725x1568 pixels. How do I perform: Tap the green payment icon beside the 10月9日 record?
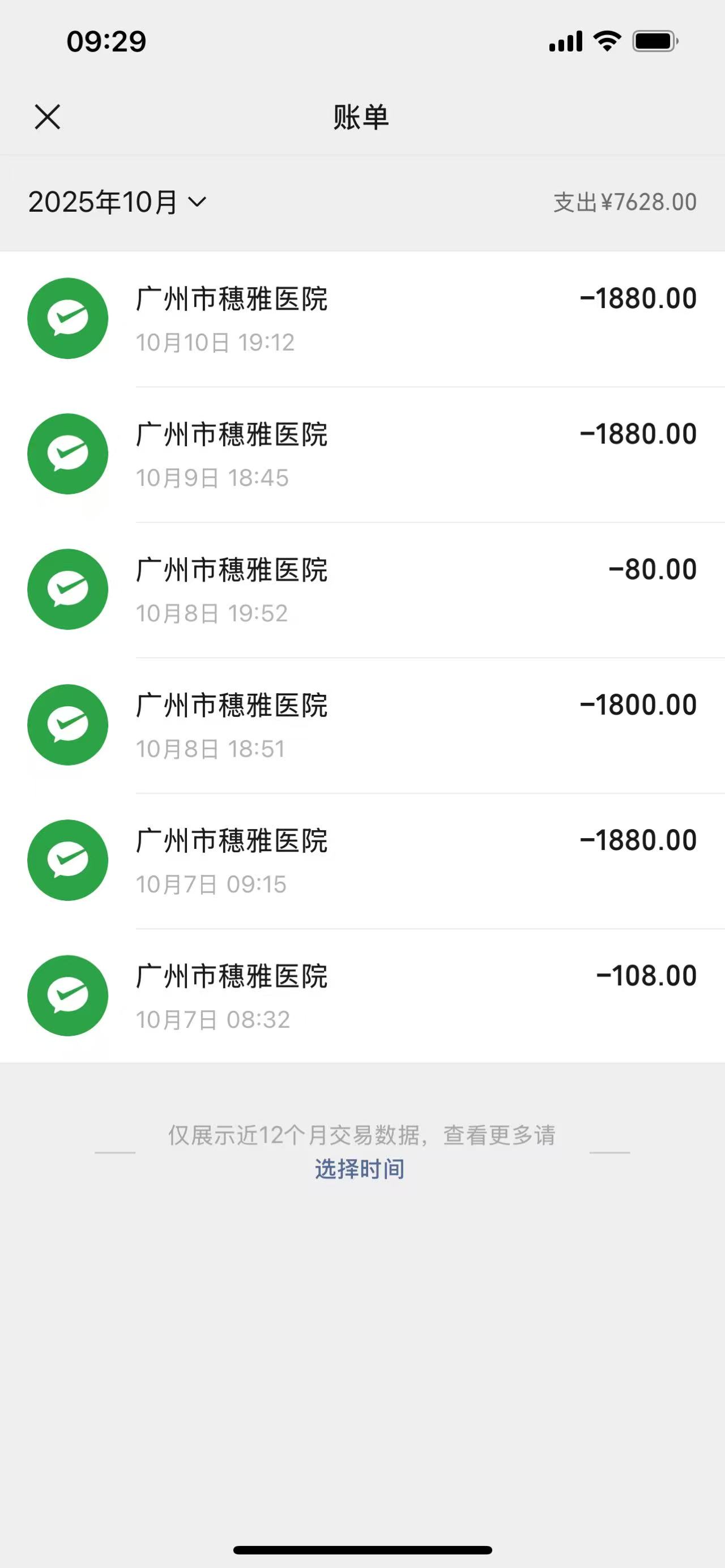pyautogui.click(x=67, y=454)
